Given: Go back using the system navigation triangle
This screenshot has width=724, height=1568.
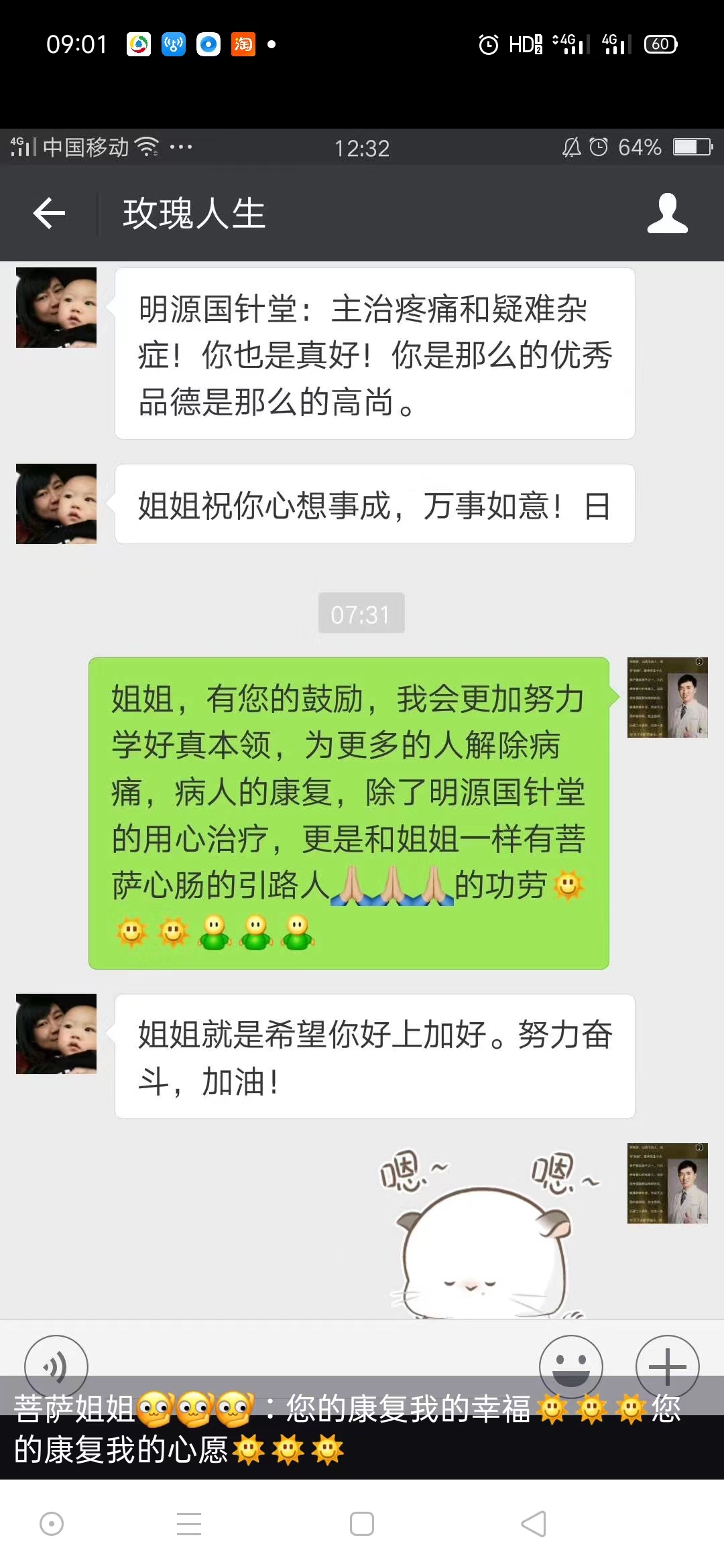Looking at the screenshot, I should [x=534, y=1524].
